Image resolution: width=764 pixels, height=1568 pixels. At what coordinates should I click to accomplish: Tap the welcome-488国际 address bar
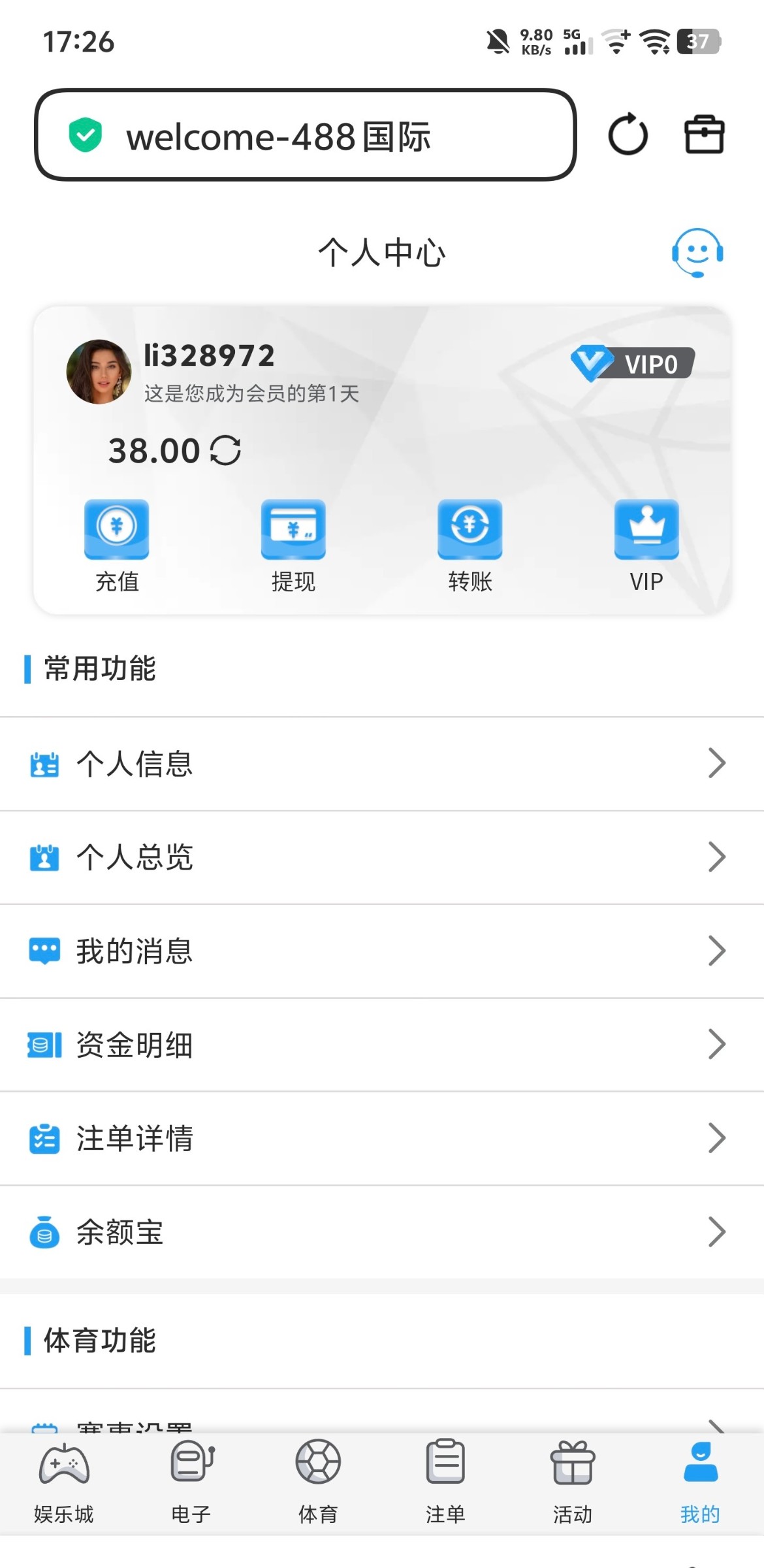(305, 135)
